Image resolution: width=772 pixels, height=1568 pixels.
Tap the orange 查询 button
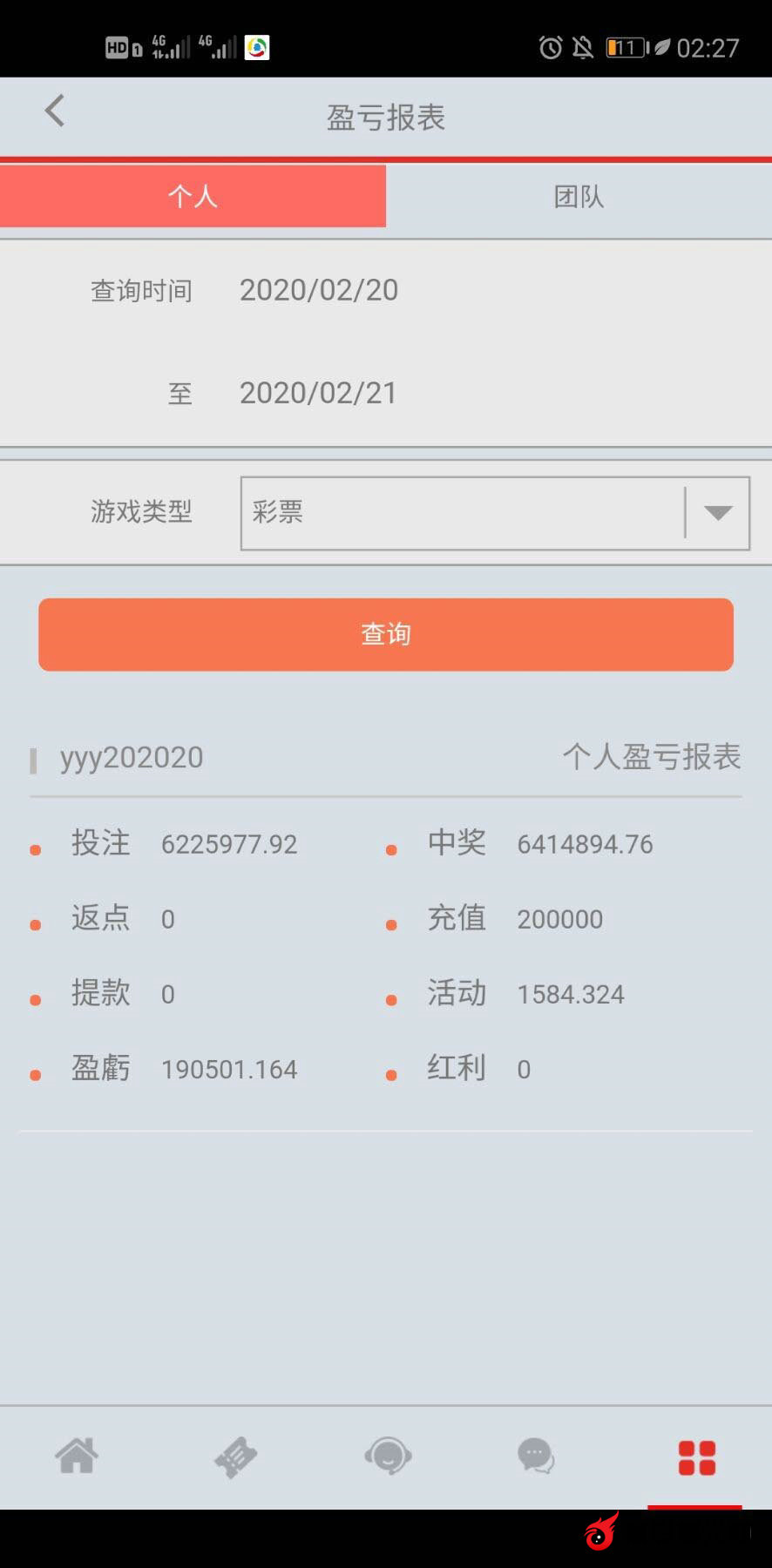tap(386, 634)
